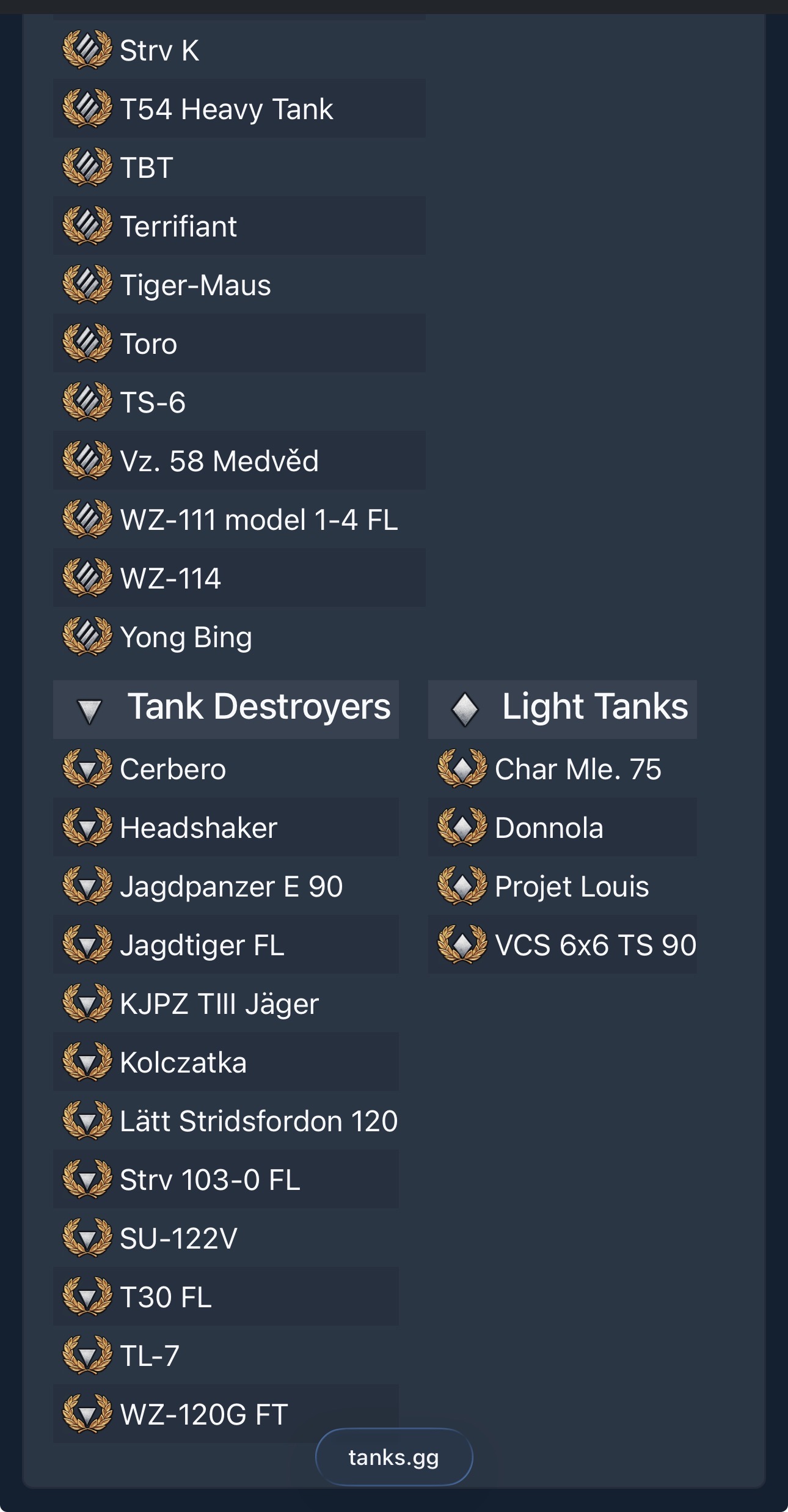Open the Cerbero tank destroyer
The width and height of the screenshot is (788, 1512).
[x=226, y=768]
